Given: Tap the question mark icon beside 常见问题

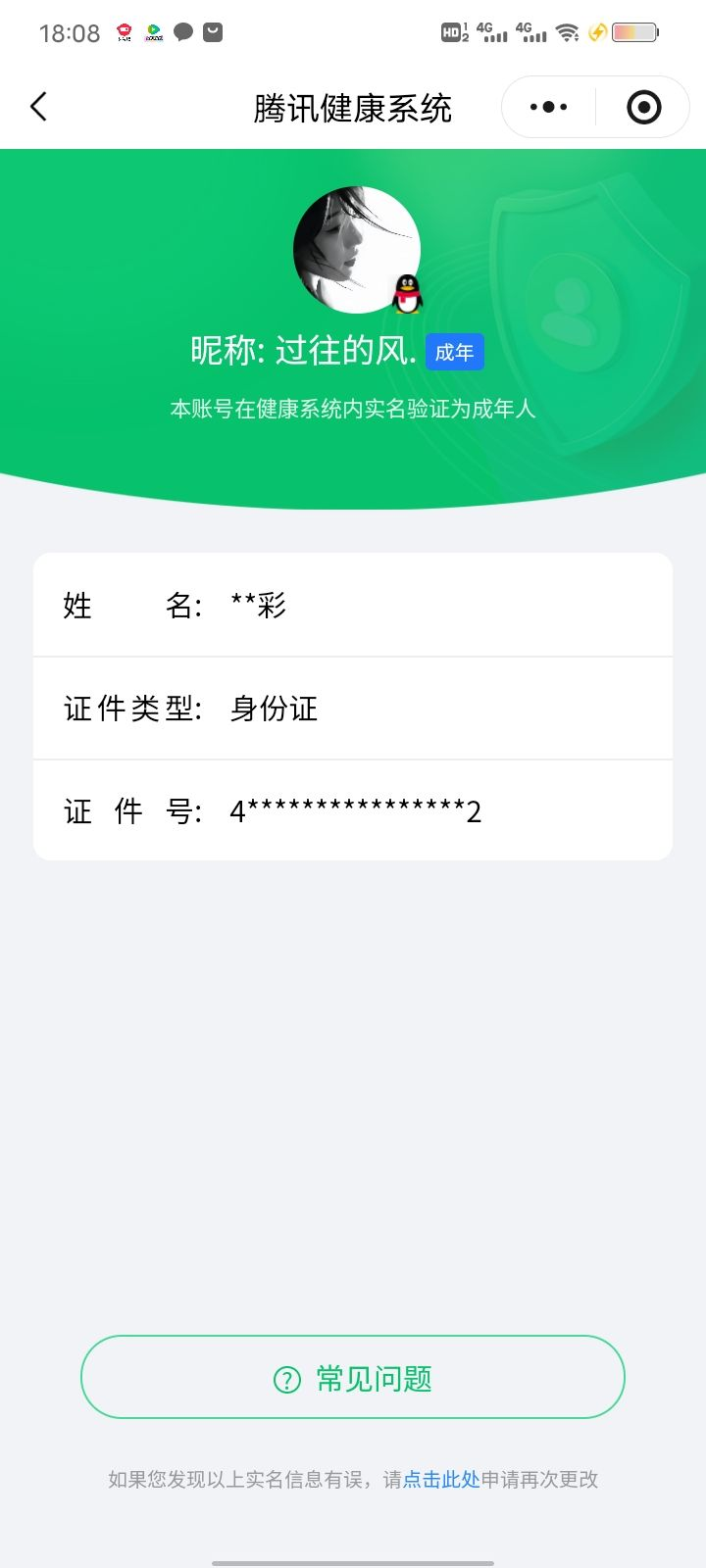Looking at the screenshot, I should (x=285, y=1377).
